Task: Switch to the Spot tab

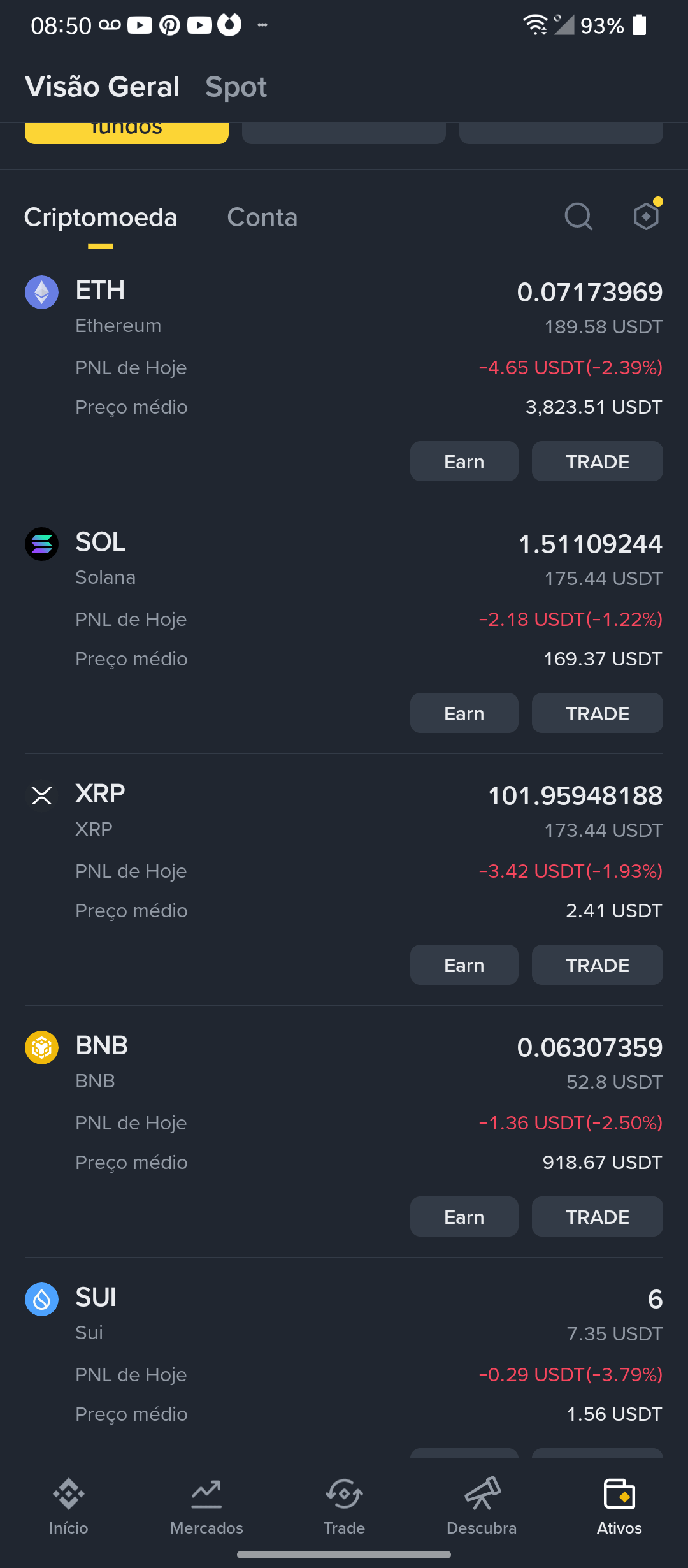Action: point(236,87)
